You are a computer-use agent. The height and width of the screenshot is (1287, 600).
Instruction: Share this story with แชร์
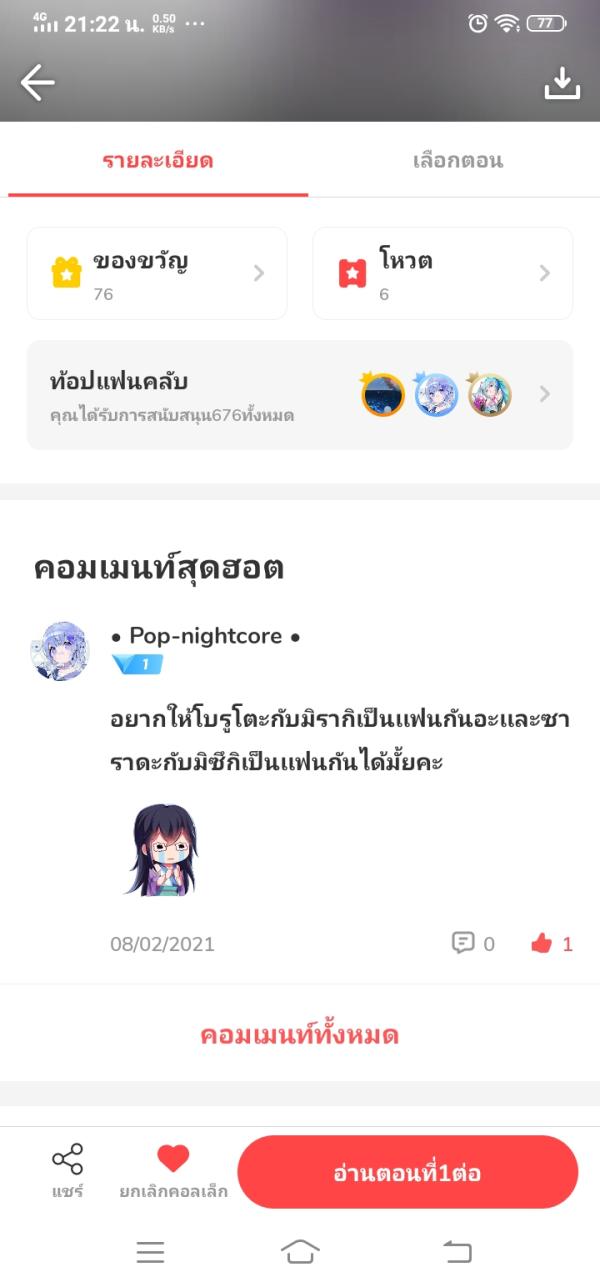pos(67,1171)
